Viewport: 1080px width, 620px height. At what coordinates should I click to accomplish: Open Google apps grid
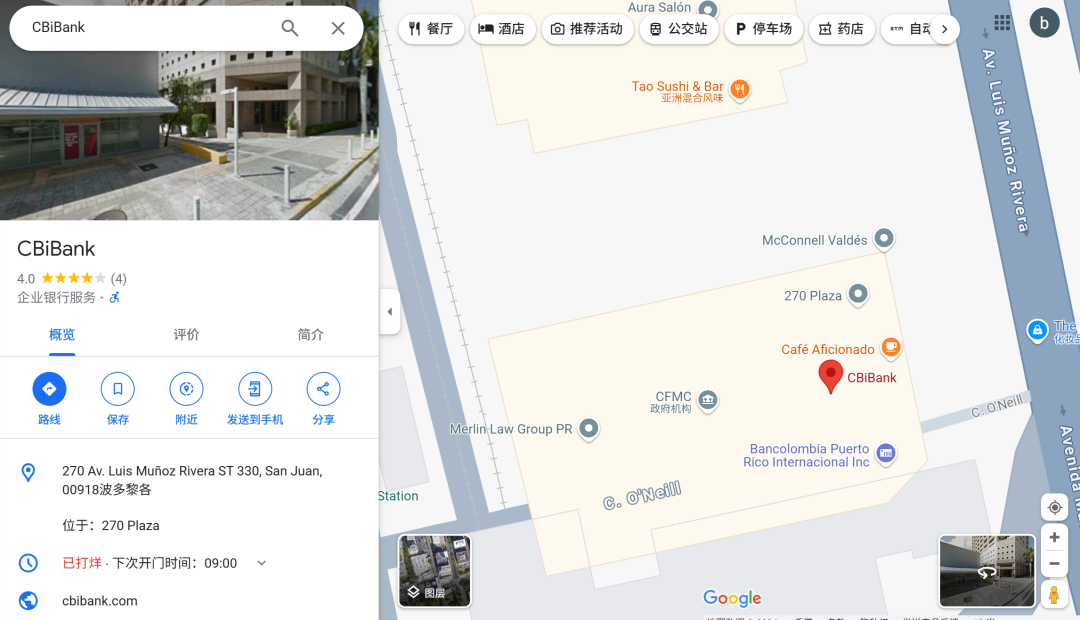pyautogui.click(x=1002, y=23)
